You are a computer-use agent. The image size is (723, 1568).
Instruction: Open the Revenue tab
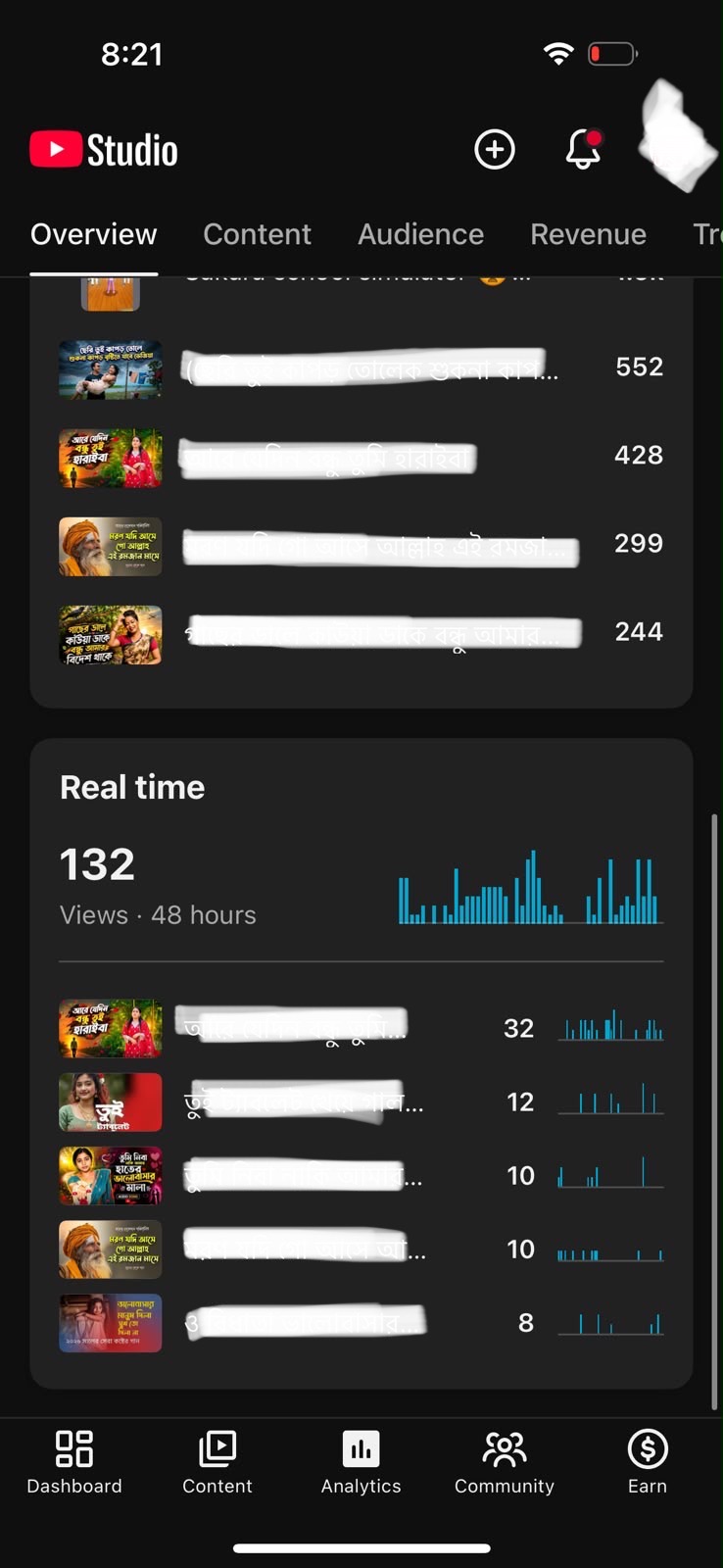[x=588, y=234]
